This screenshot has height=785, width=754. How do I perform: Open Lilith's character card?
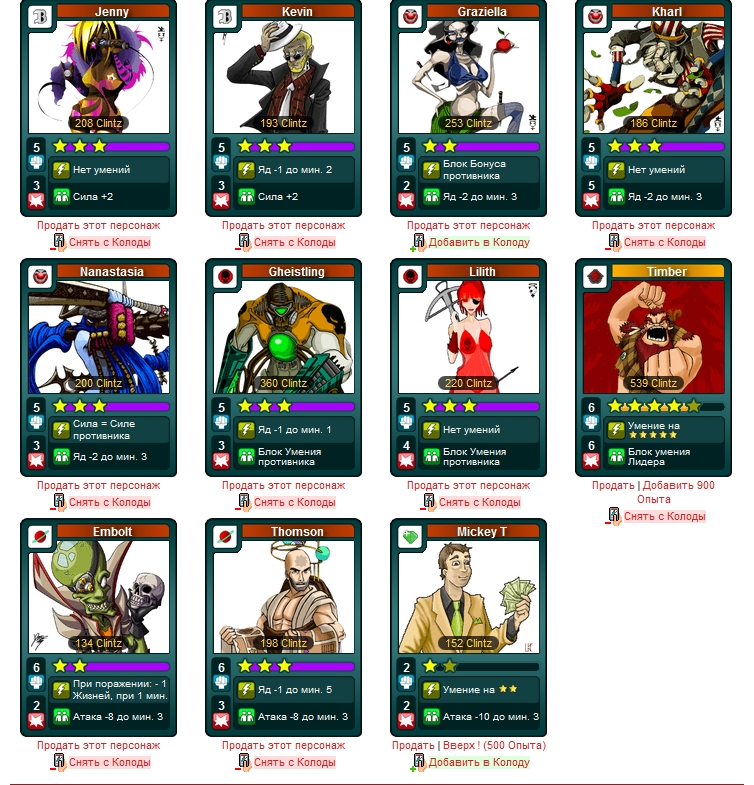(468, 337)
